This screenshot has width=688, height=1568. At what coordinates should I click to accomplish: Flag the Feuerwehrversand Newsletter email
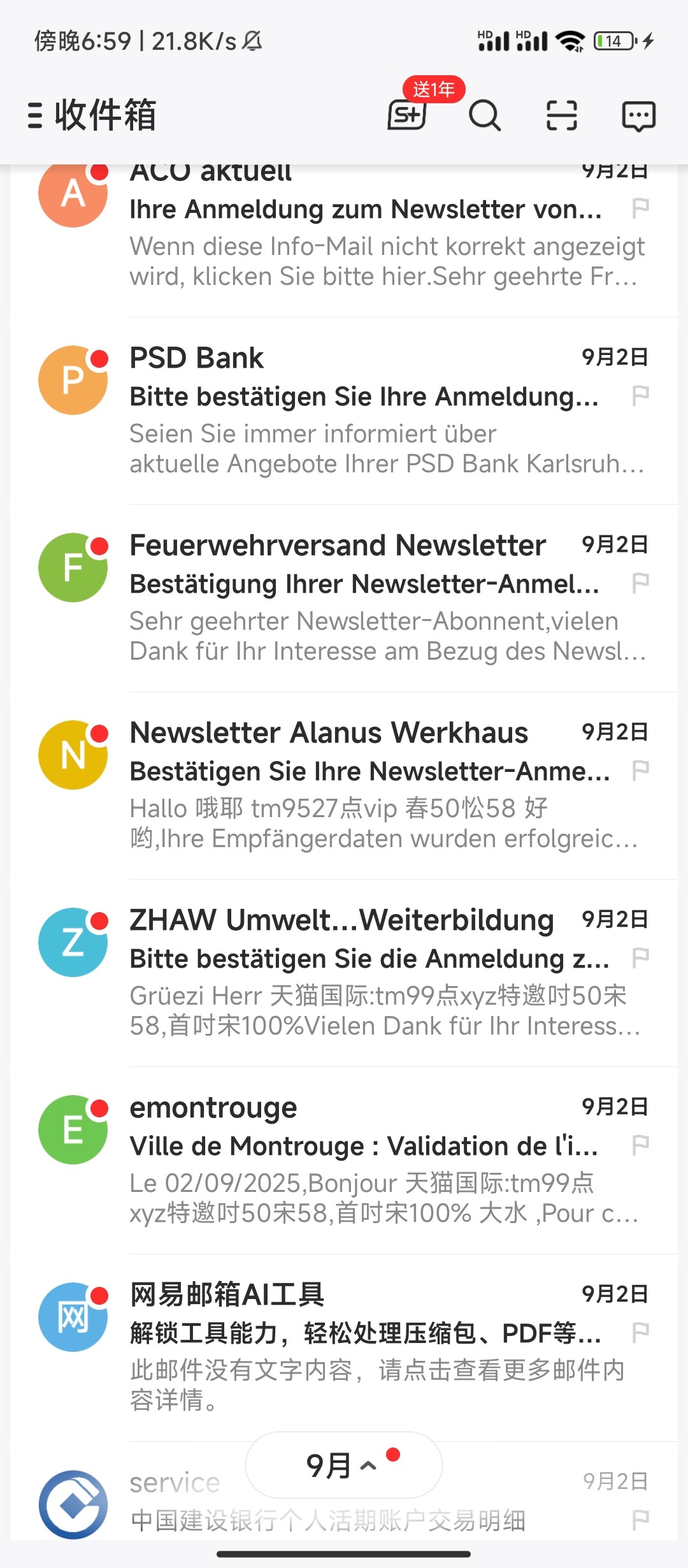(640, 583)
